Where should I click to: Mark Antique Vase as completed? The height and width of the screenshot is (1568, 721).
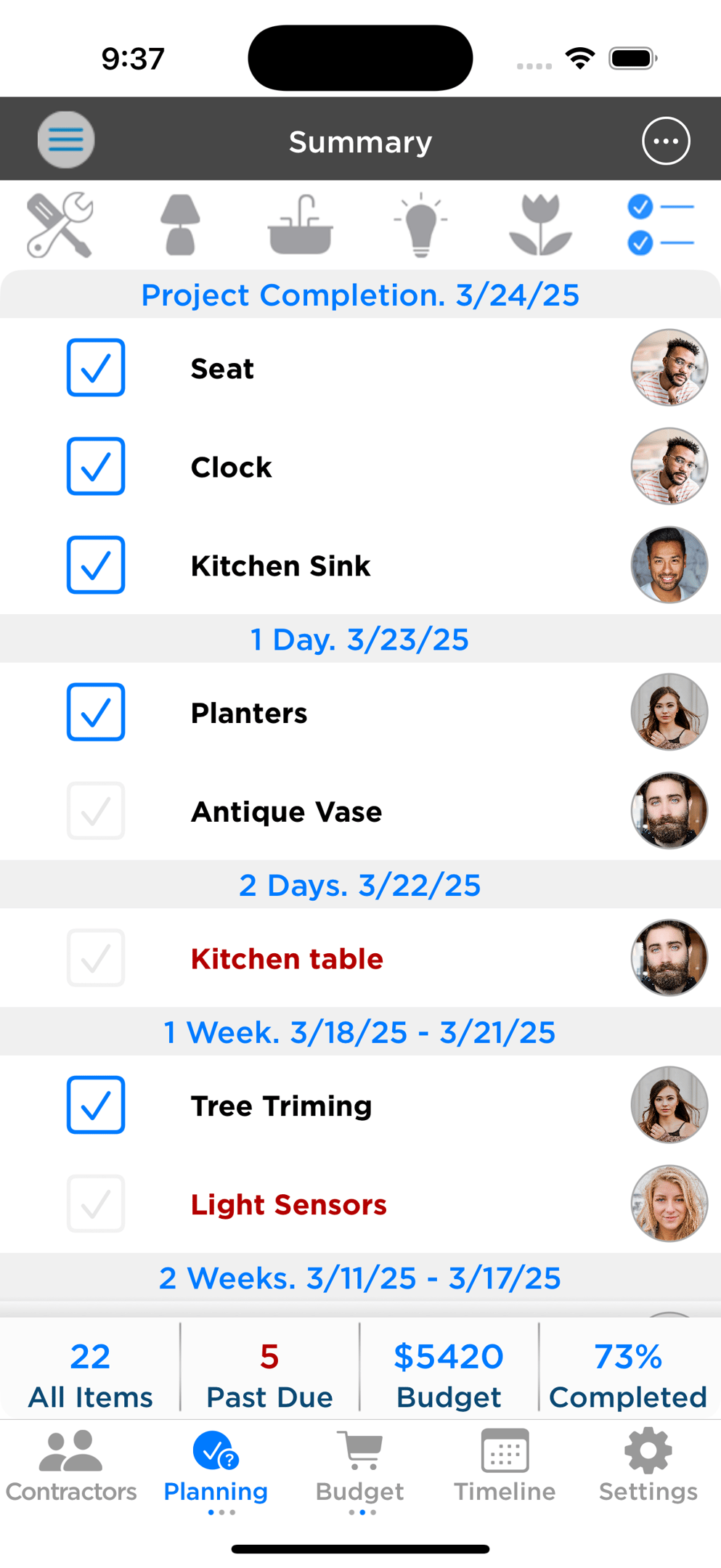(x=96, y=811)
